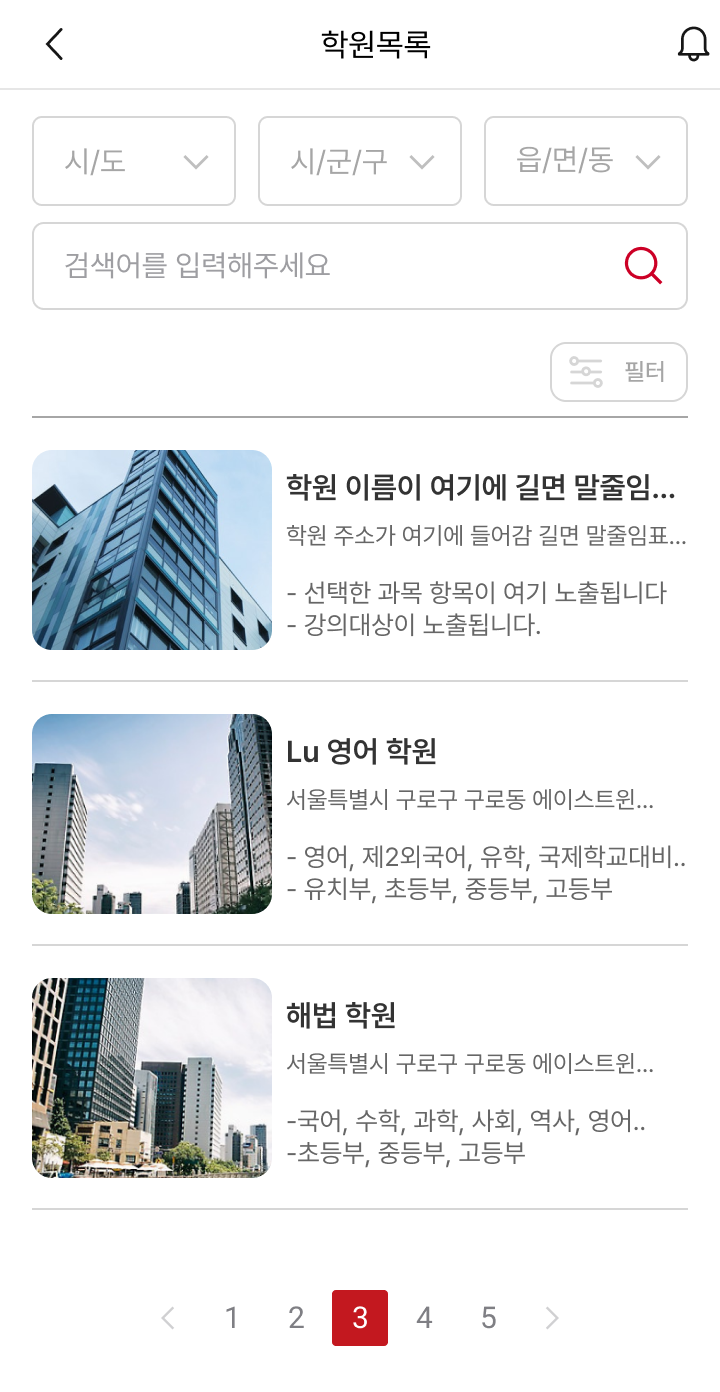Select page 2 in pagination
This screenshot has height=1392, width=720.
click(x=296, y=1318)
